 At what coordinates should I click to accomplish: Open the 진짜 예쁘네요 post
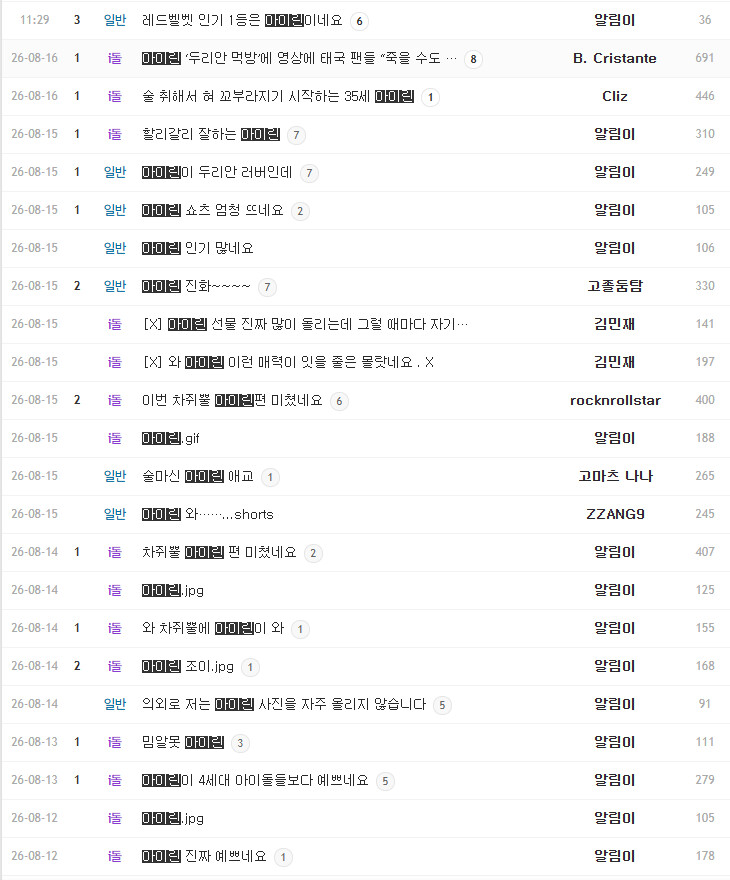204,856
